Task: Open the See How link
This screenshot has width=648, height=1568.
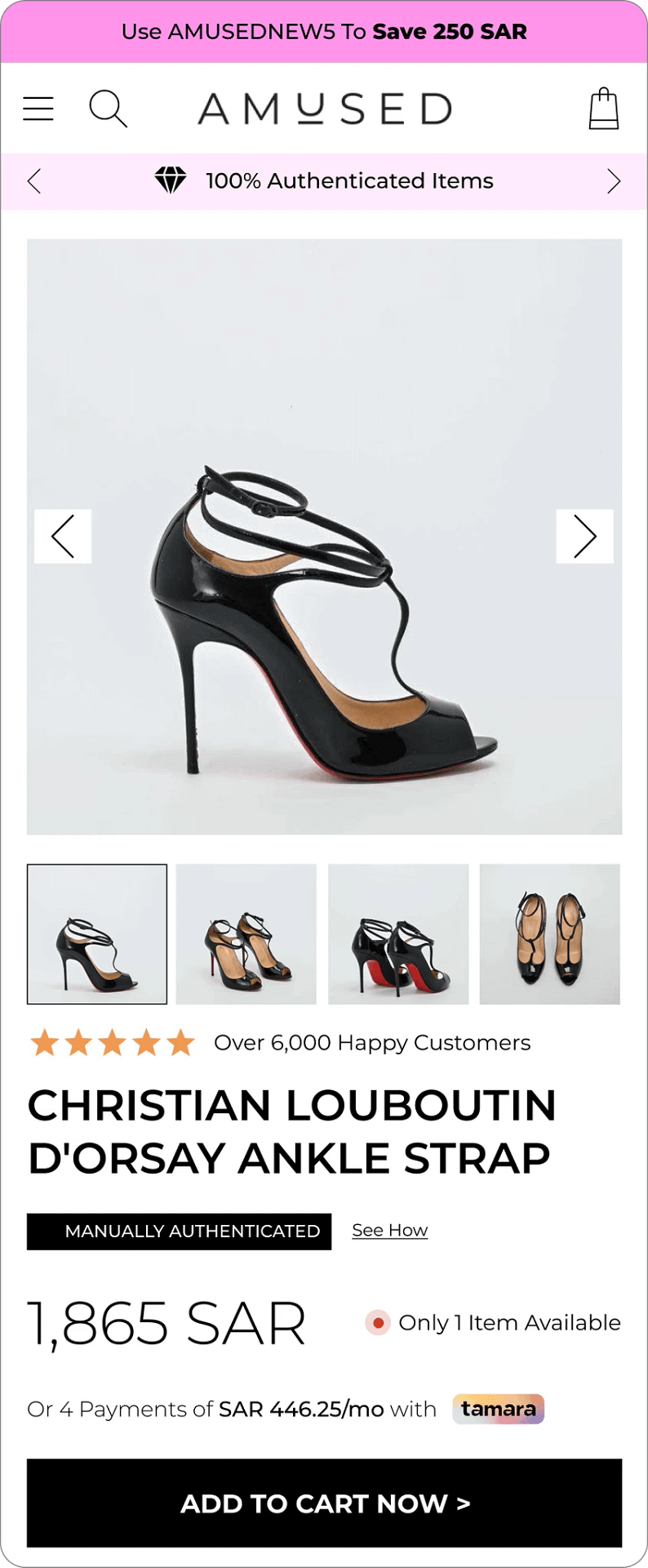Action: click(x=388, y=1229)
